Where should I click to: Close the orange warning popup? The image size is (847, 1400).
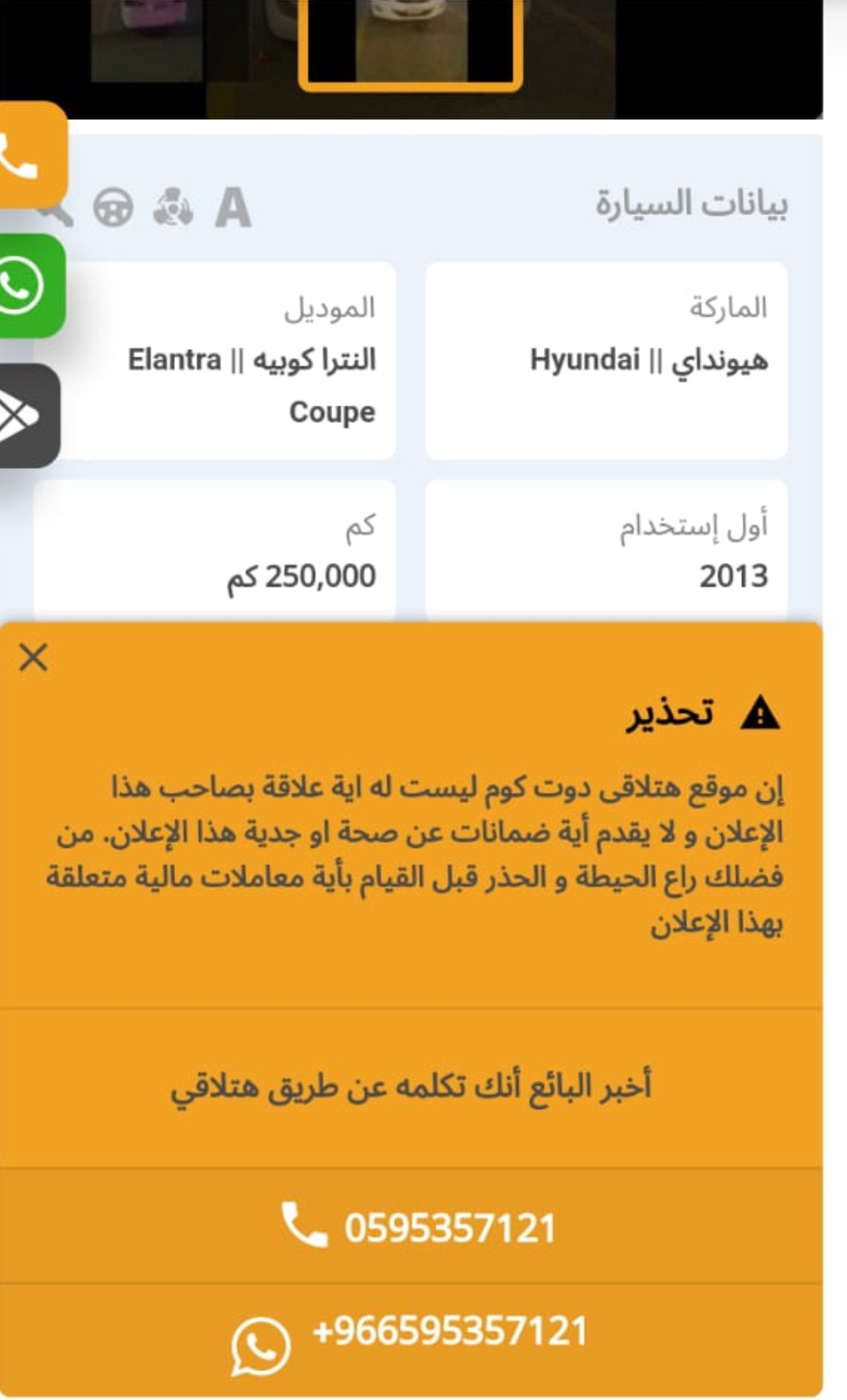point(33,657)
